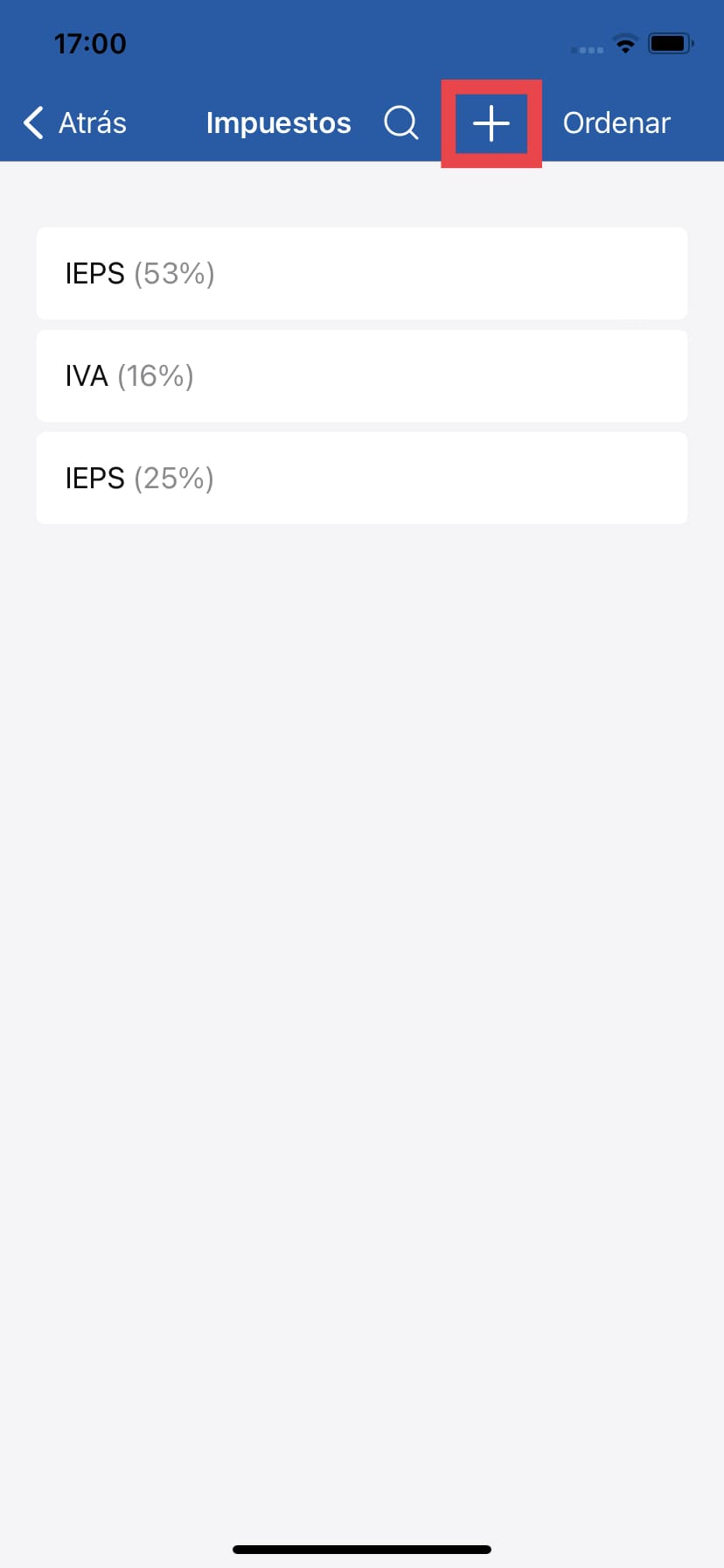724x1568 pixels.
Task: Add a new tax with plus icon
Action: coord(491,123)
